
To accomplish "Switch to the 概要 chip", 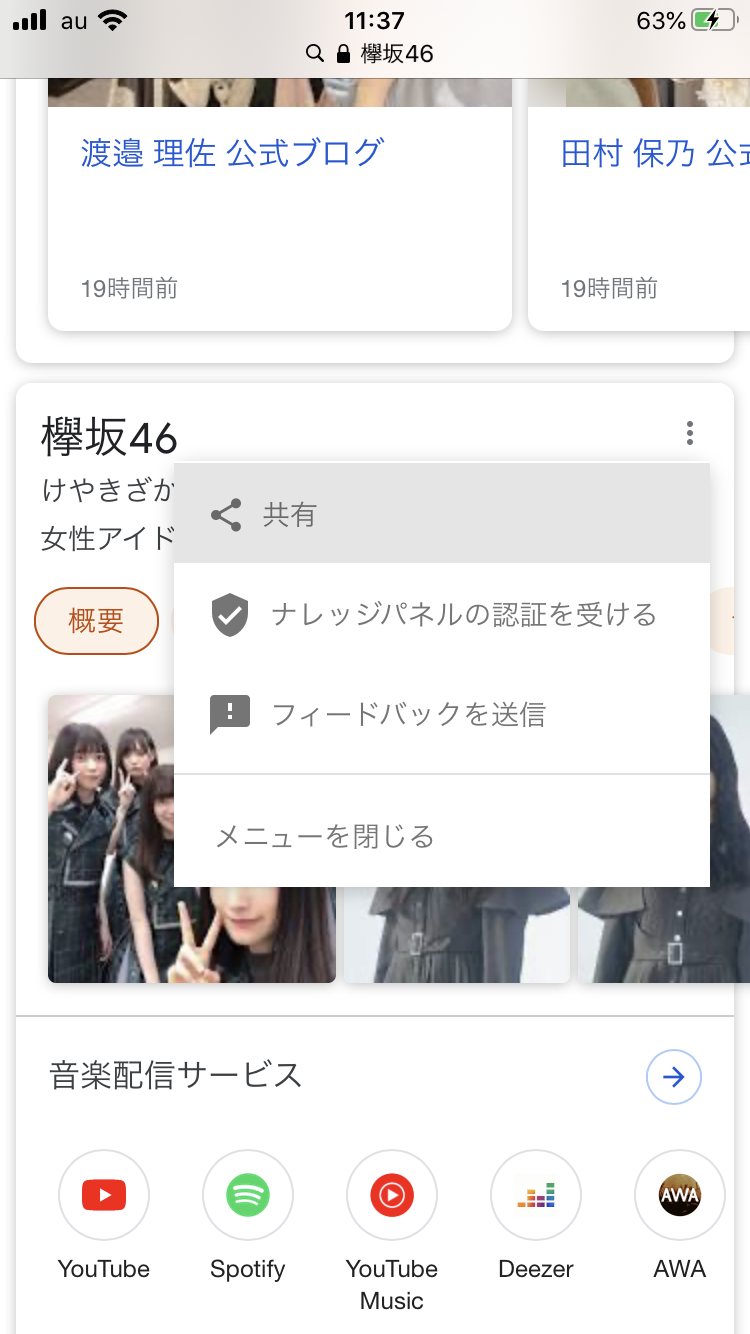I will (96, 621).
